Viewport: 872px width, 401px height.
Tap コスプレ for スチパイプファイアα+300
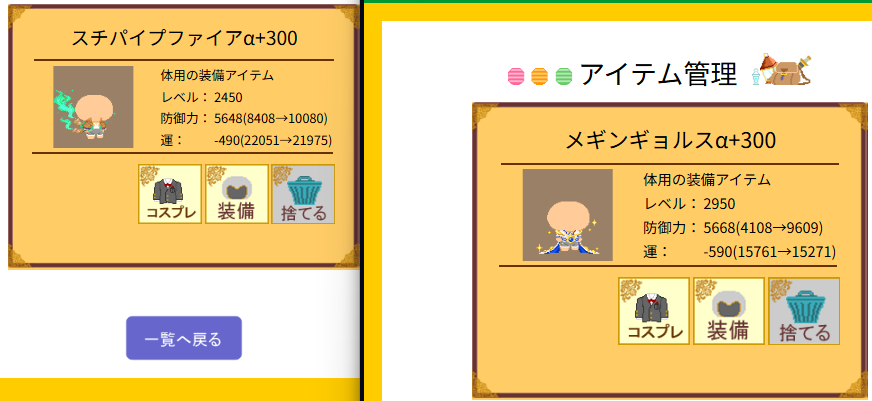pyautogui.click(x=170, y=194)
